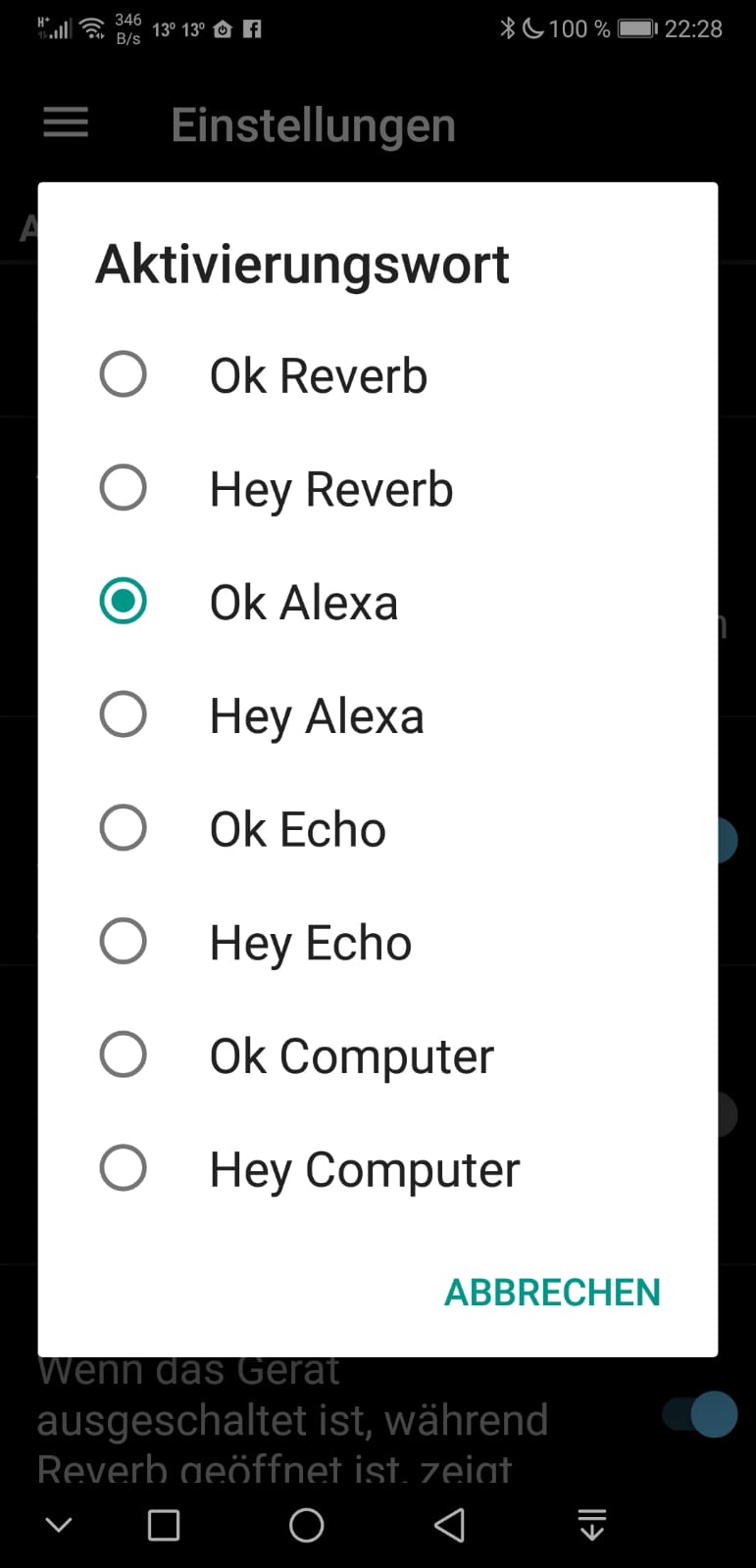The width and height of the screenshot is (756, 1568).
Task: Select the Ok Reverb wake word
Action: (x=378, y=375)
